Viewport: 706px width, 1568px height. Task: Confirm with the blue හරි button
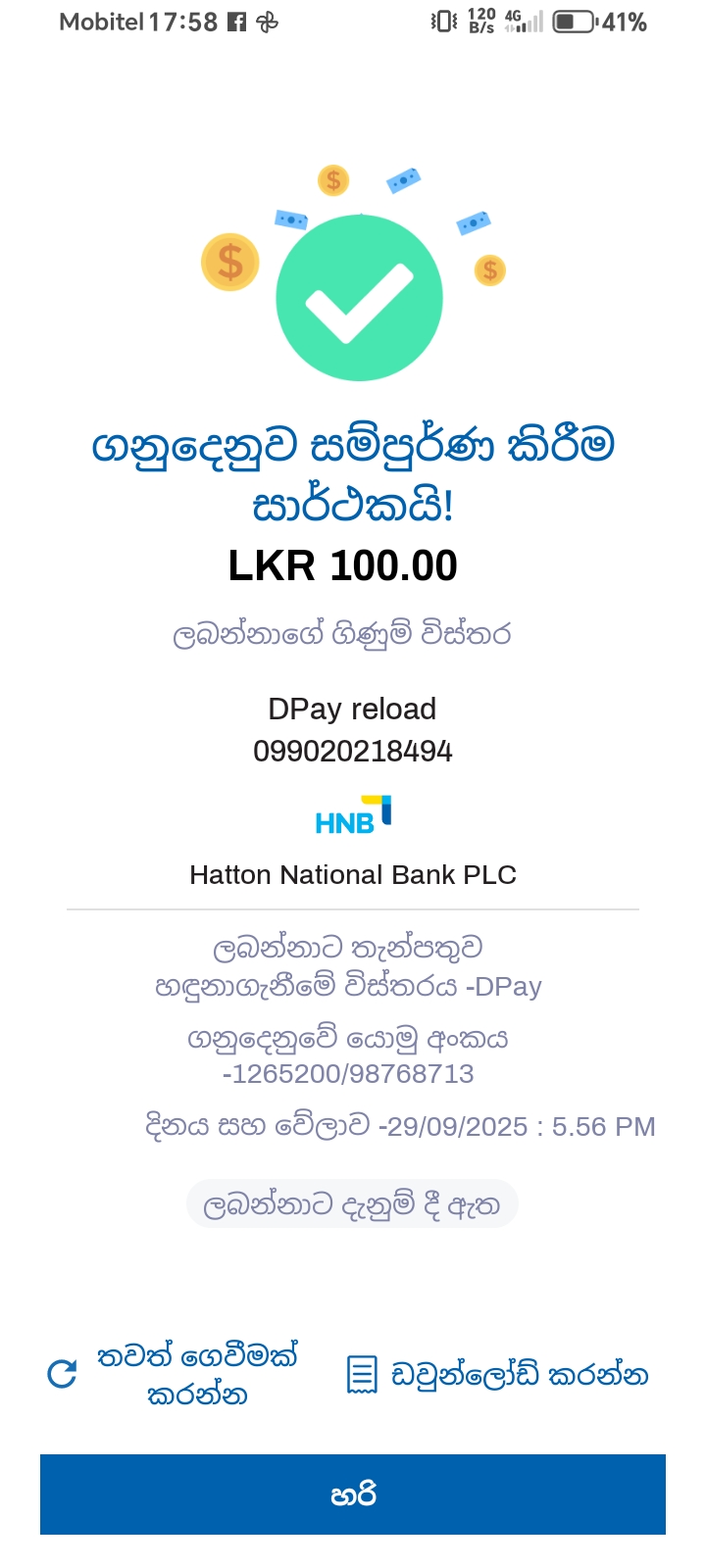pos(353,1494)
